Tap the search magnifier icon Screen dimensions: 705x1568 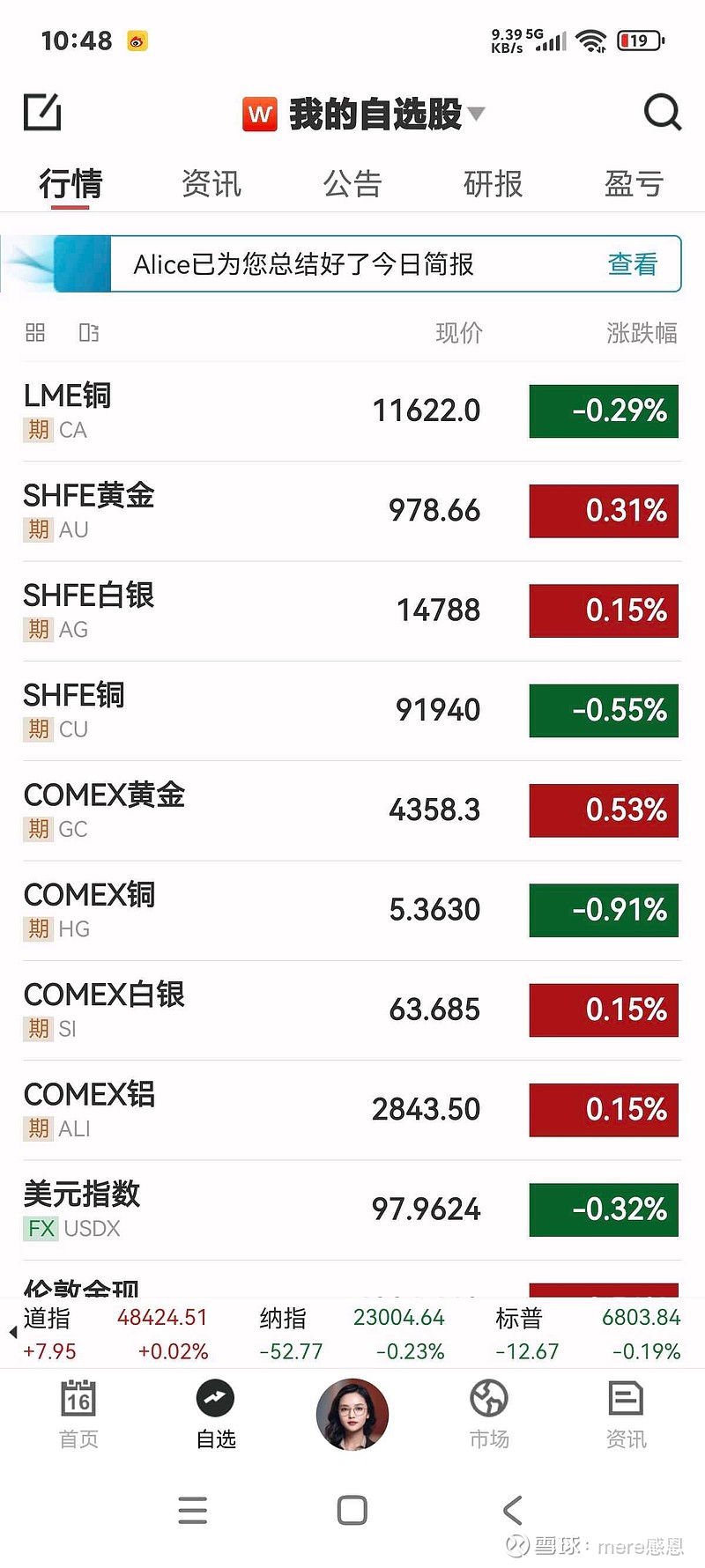point(662,112)
